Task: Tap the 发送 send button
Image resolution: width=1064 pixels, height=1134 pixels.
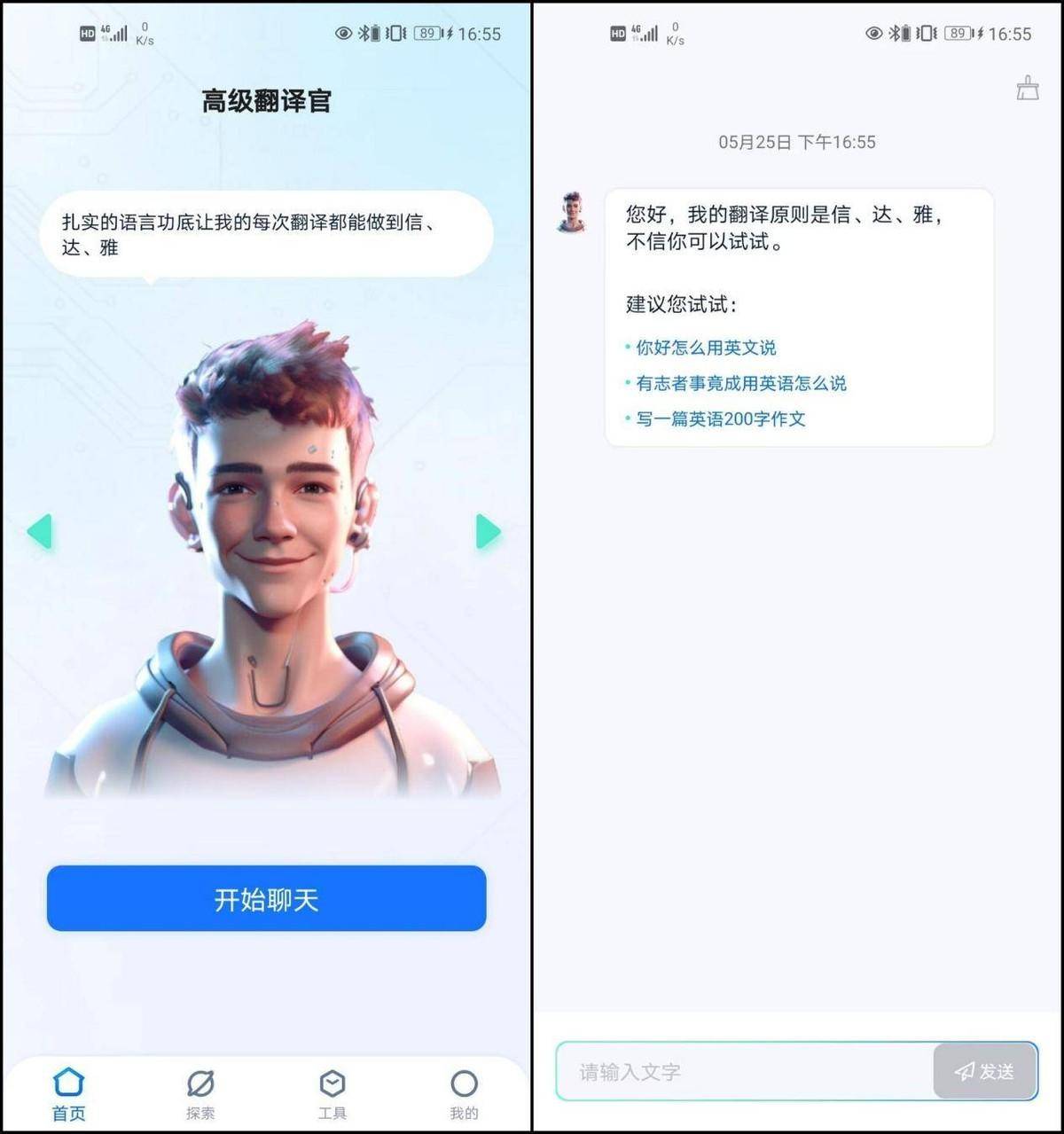Action: tap(984, 1072)
